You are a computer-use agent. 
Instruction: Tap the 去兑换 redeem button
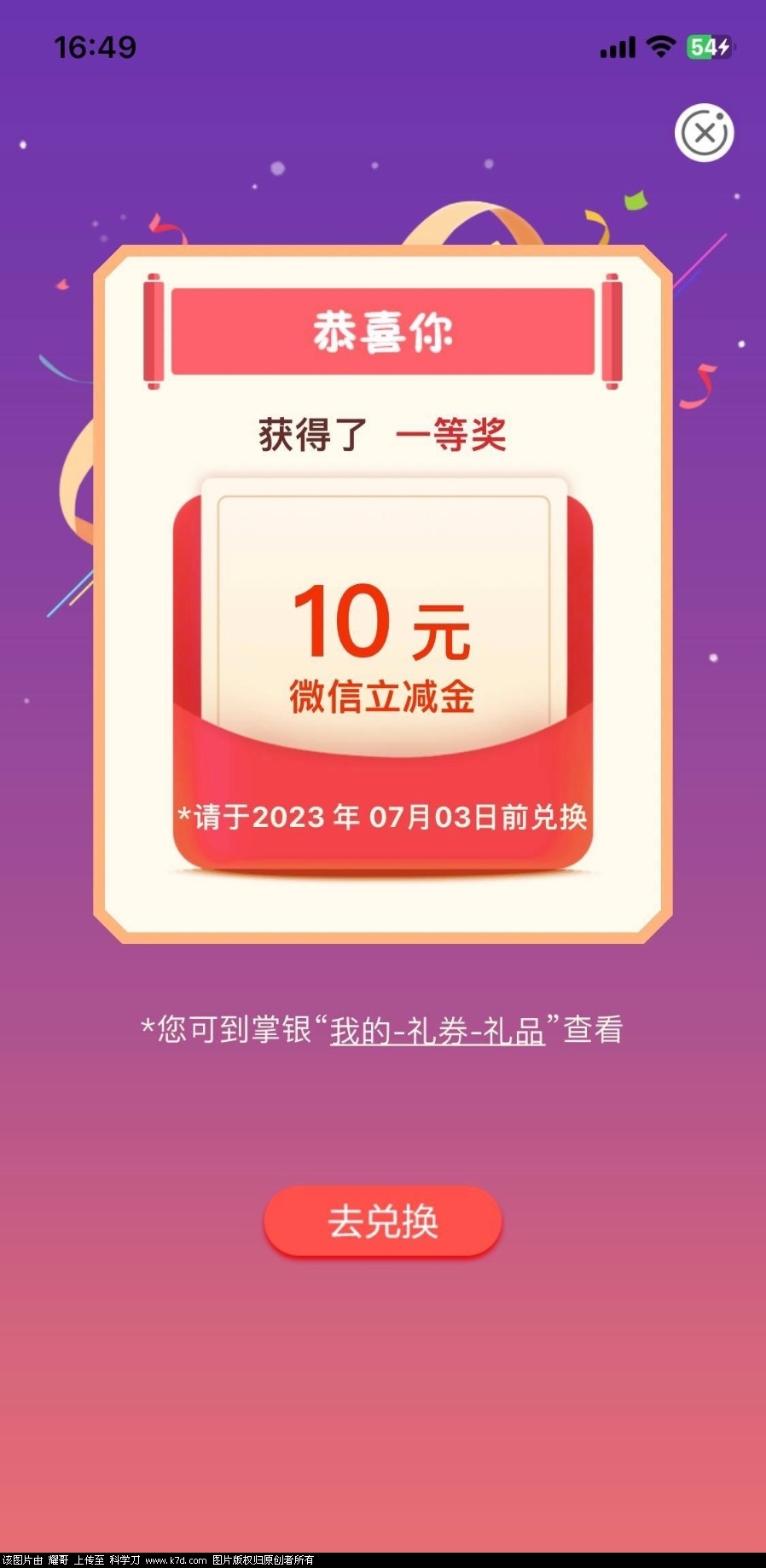(x=383, y=1221)
